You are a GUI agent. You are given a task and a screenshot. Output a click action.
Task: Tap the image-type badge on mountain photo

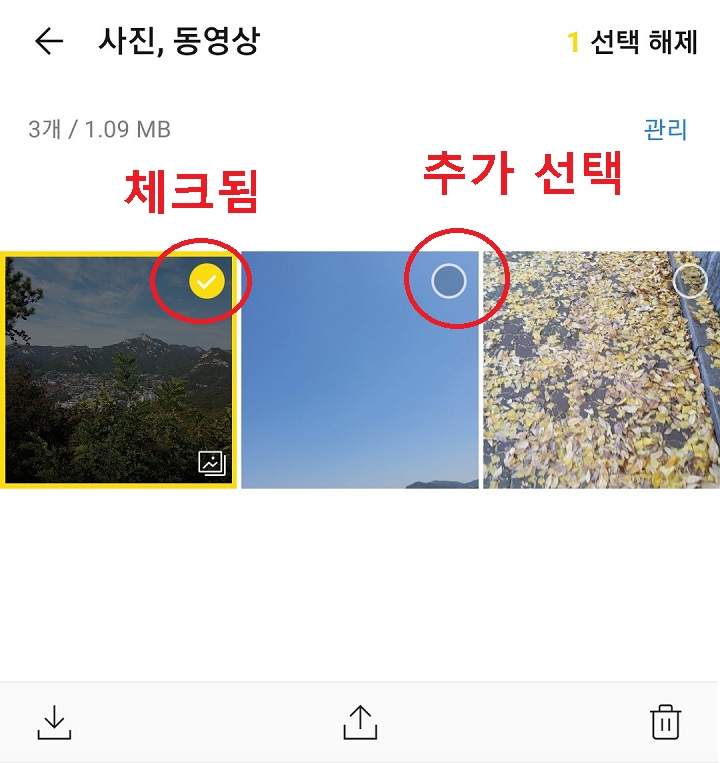[213, 462]
